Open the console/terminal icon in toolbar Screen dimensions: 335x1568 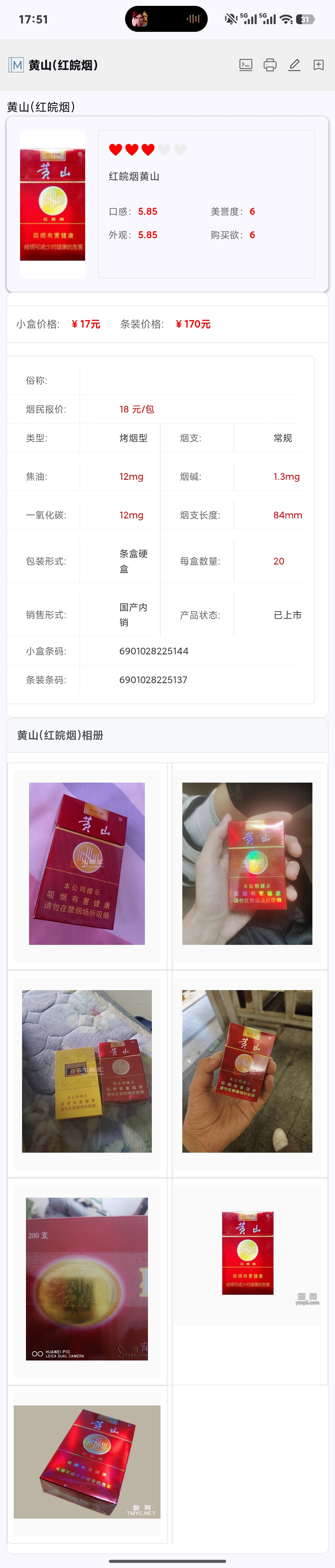tap(246, 65)
